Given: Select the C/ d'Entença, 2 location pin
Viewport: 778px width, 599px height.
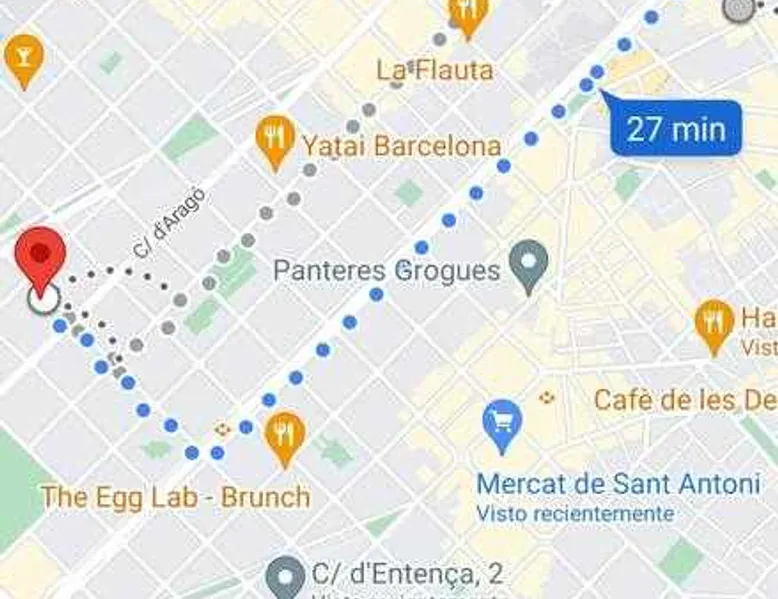Looking at the screenshot, I should pos(286,576).
